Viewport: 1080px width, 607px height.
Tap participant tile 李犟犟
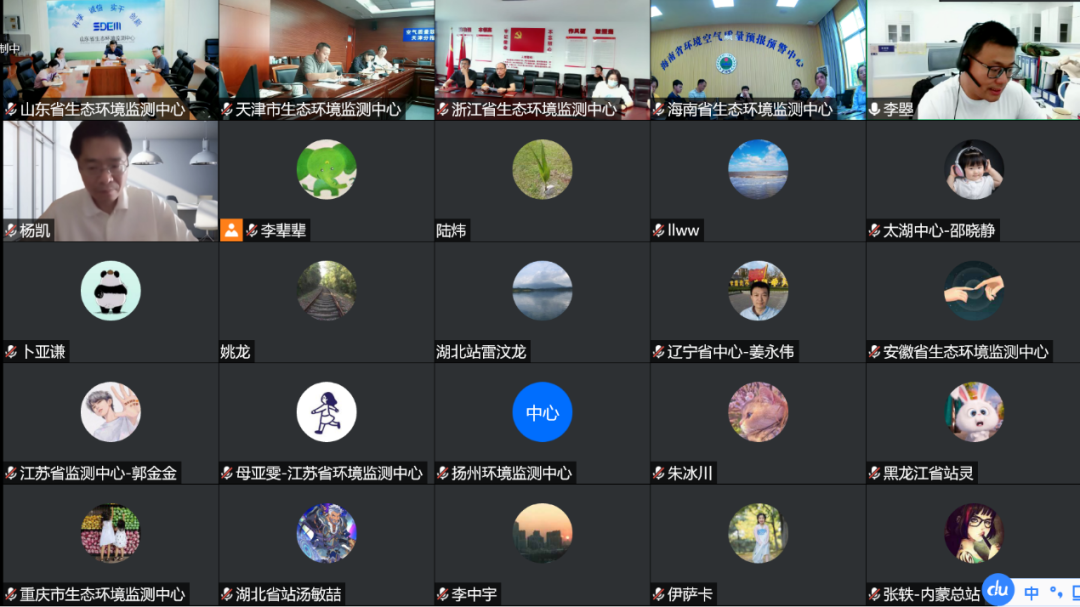pos(326,180)
